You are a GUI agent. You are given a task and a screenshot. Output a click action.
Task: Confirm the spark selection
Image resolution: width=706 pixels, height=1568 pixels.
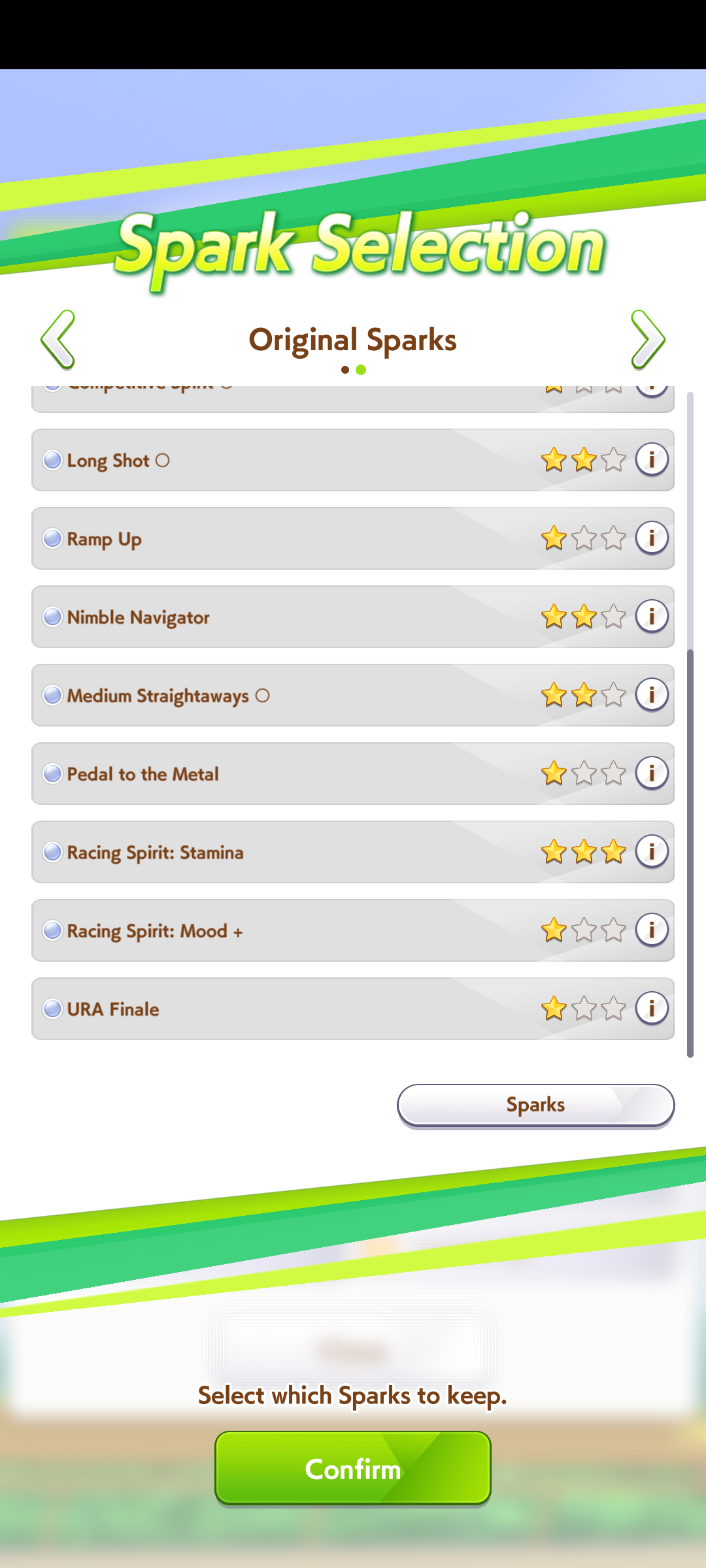353,1469
